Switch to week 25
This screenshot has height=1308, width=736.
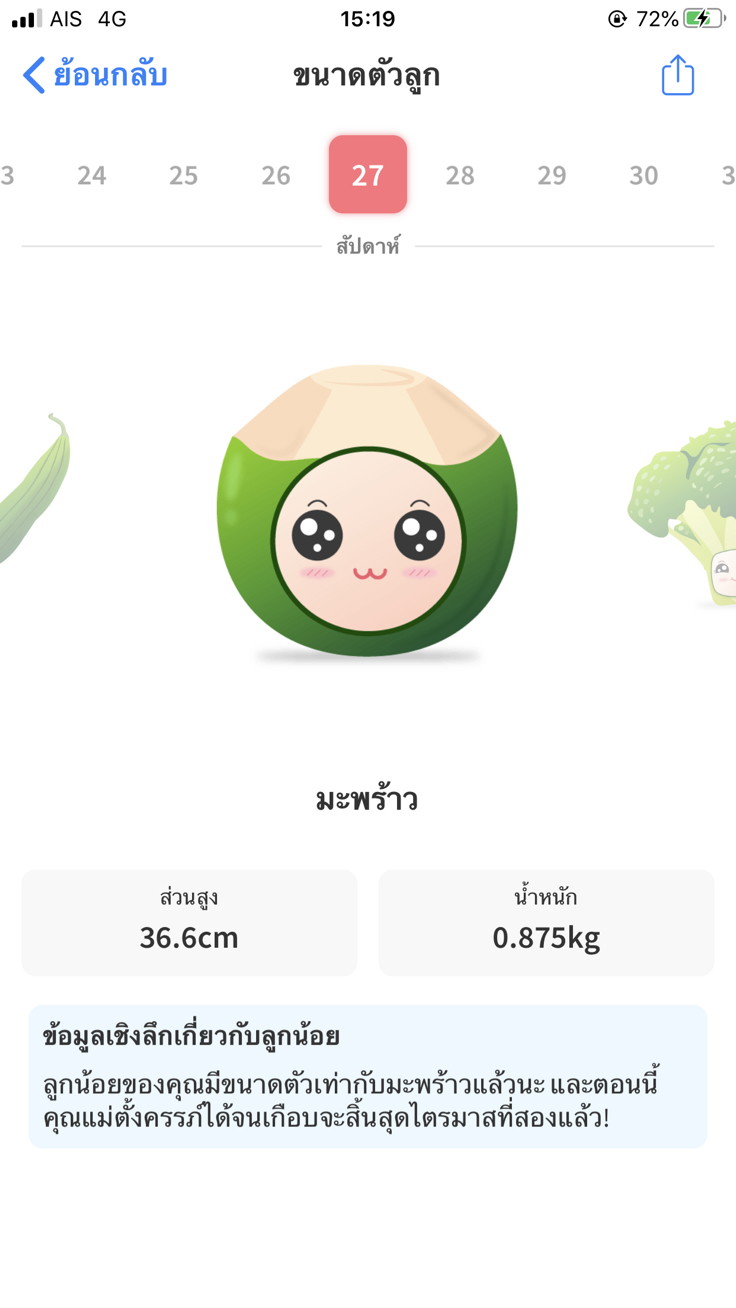coord(184,176)
